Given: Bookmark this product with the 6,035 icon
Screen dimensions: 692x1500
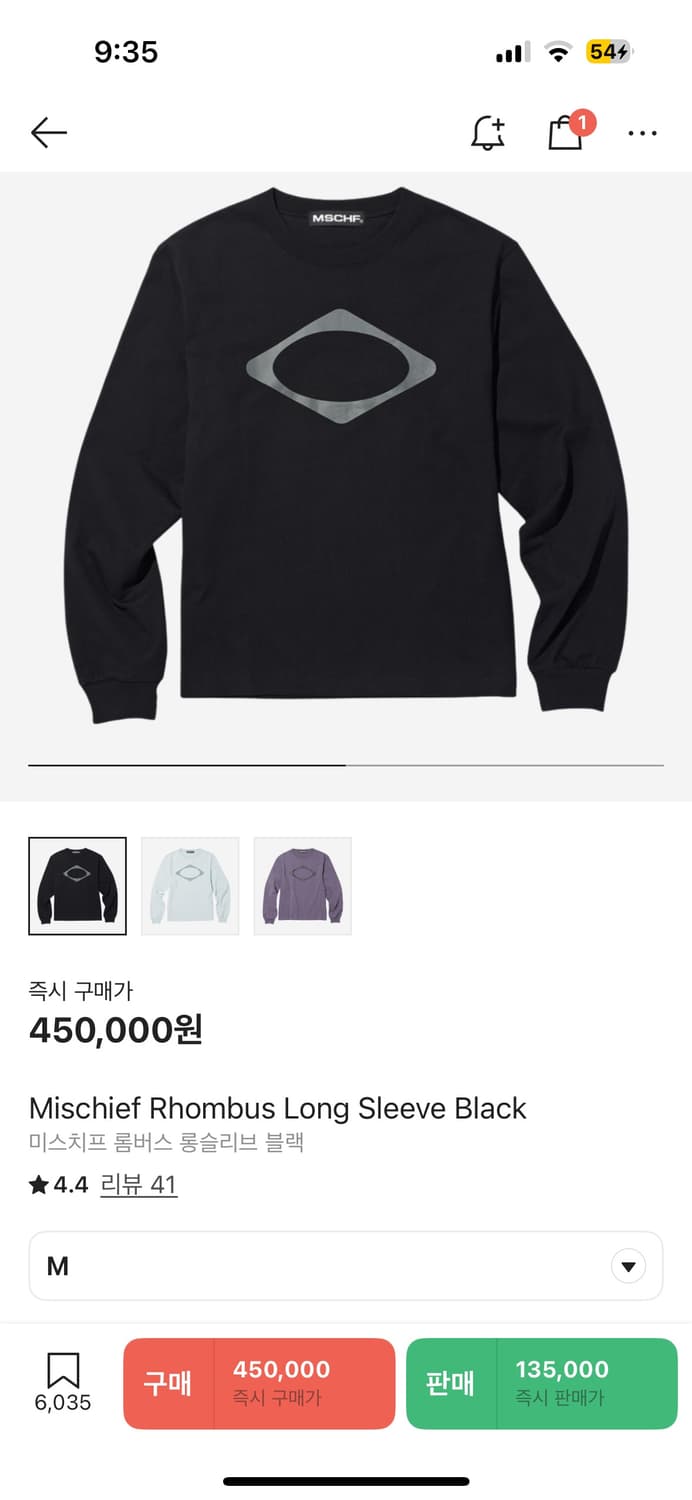Looking at the screenshot, I should [x=63, y=1382].
